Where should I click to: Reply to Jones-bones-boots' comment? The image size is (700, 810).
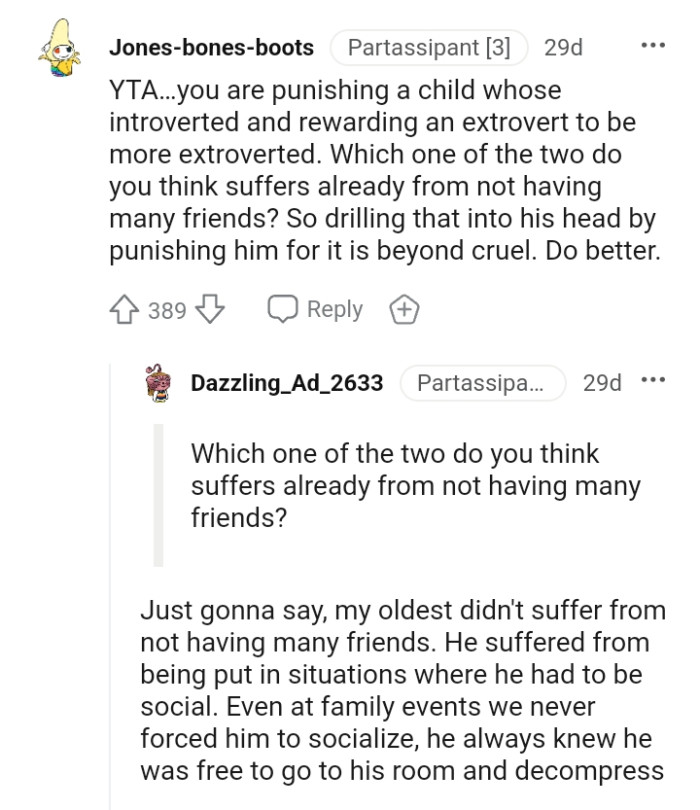click(x=315, y=310)
